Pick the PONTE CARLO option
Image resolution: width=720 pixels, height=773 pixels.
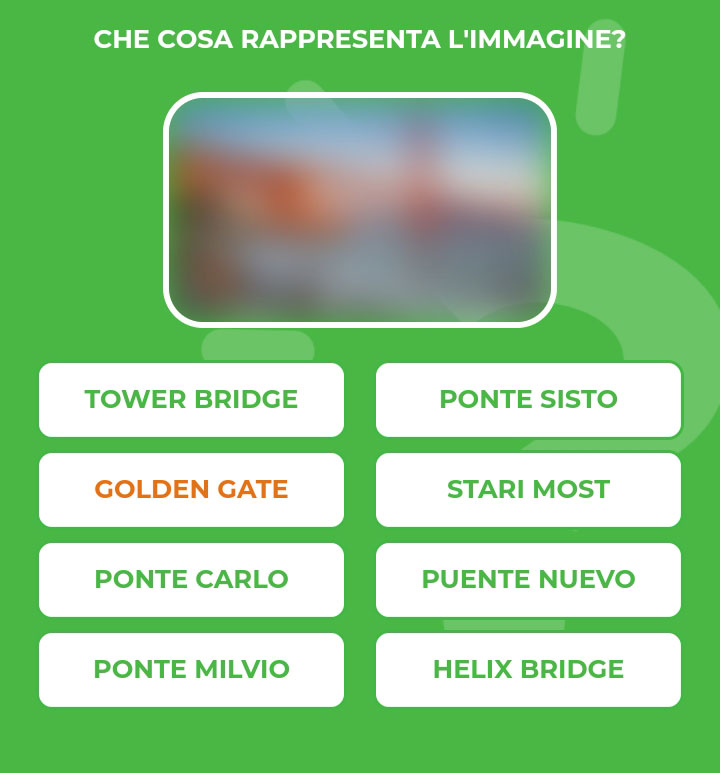[x=191, y=580]
